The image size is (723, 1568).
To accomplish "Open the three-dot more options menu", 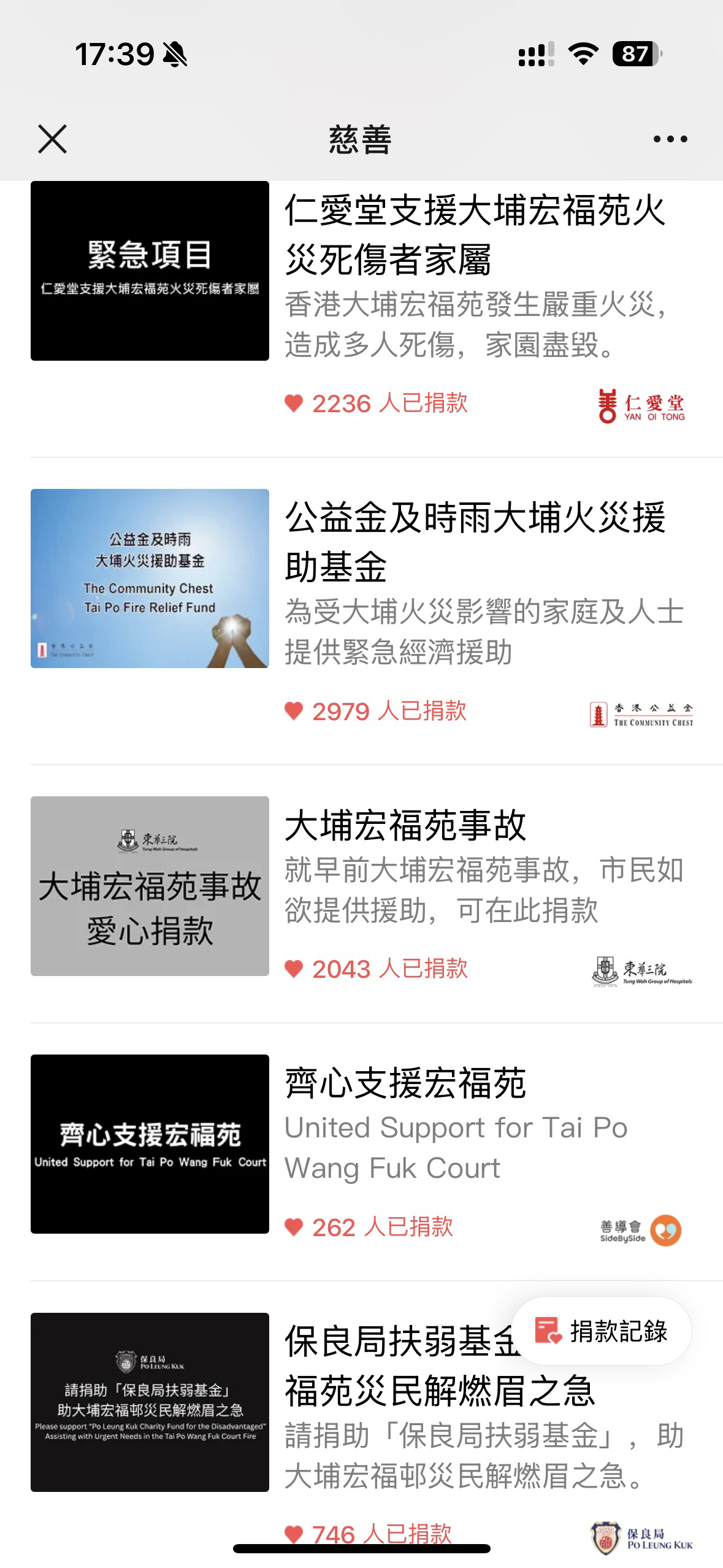I will 670,139.
